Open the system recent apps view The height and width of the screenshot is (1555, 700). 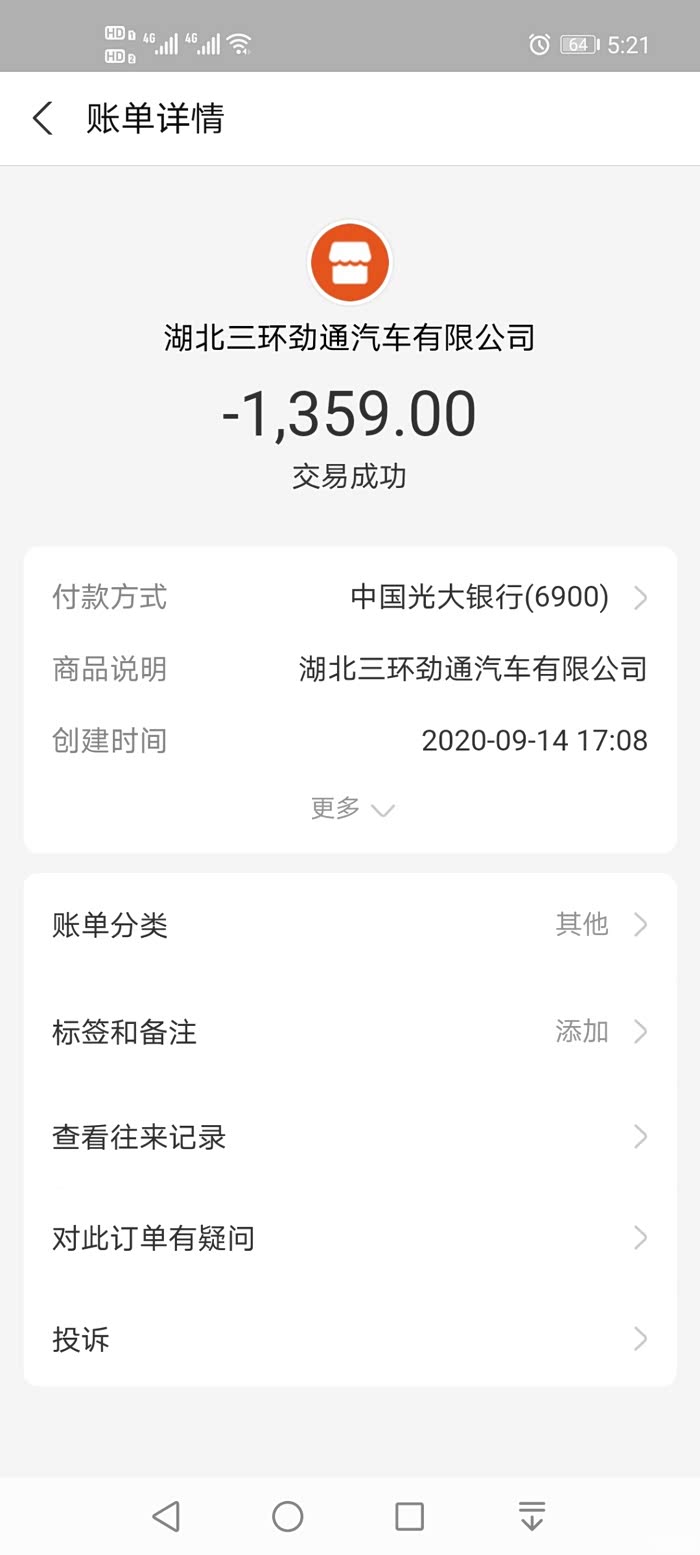pos(409,1516)
